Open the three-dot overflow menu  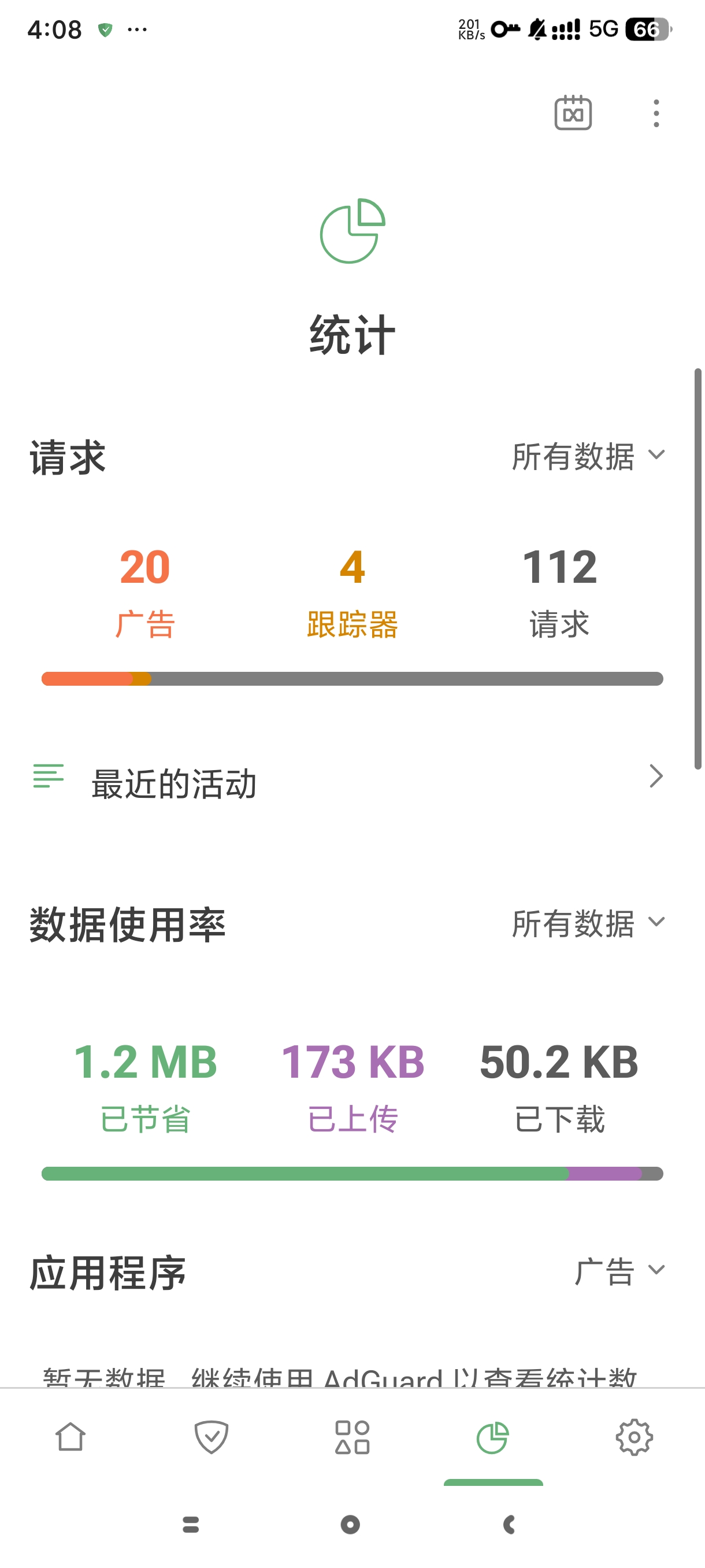(656, 113)
